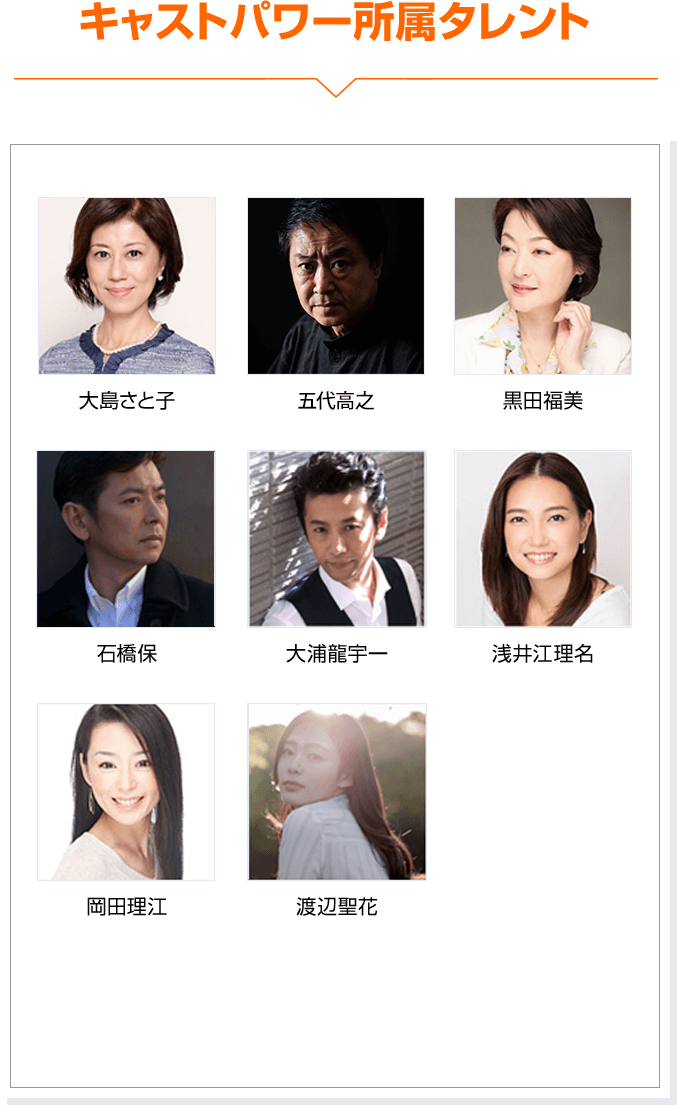View 浅井江理名's profile
677x1105 pixels.
[543, 539]
